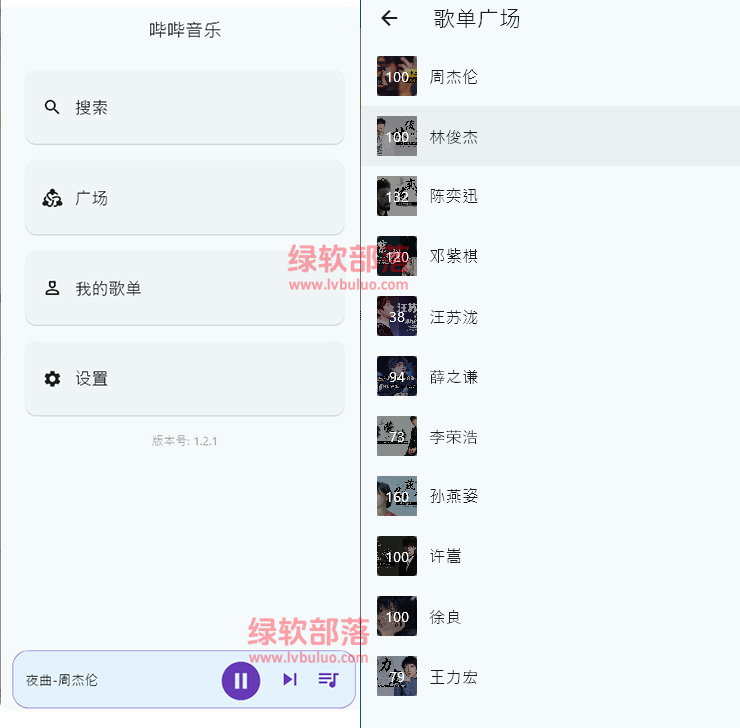This screenshot has width=740, height=728.
Task: Open 我的歌单
Action: pos(185,288)
